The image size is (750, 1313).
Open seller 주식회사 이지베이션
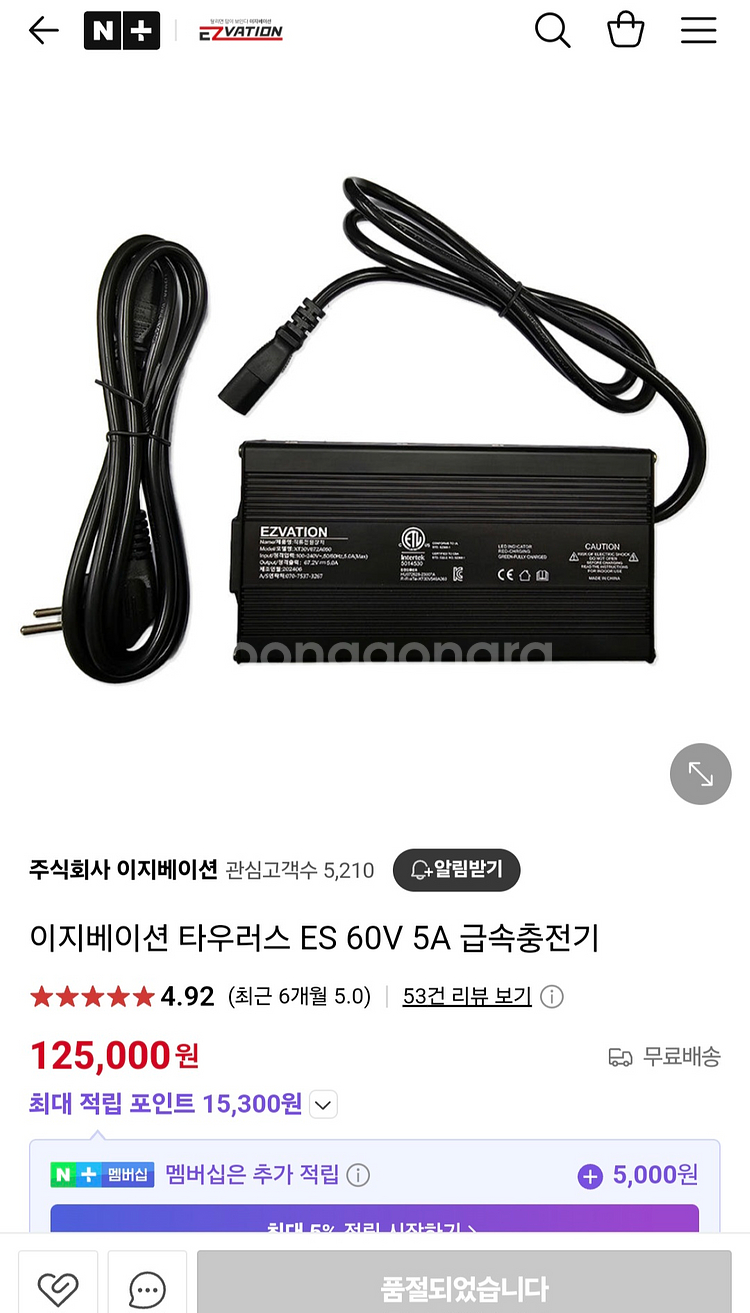pos(123,869)
